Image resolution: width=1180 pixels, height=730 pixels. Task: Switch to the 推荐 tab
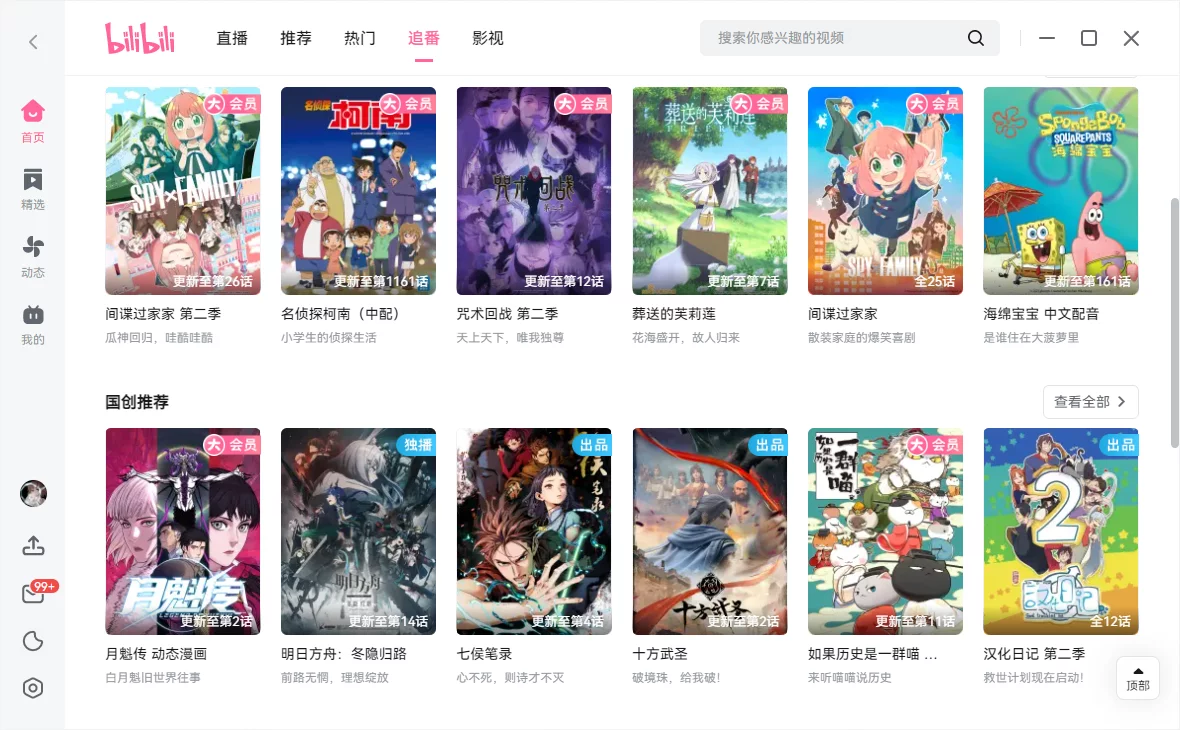[296, 38]
